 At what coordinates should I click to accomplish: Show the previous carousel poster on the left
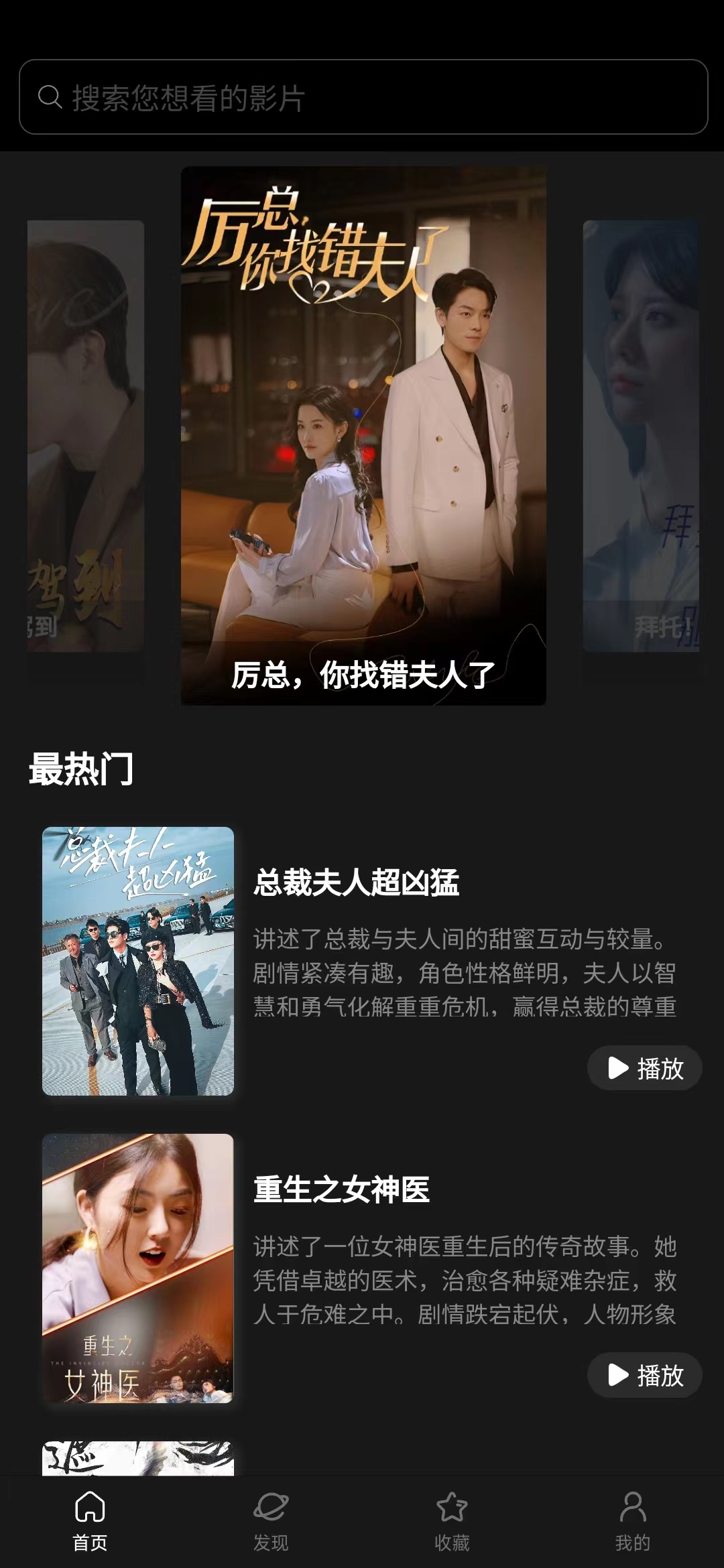86,436
